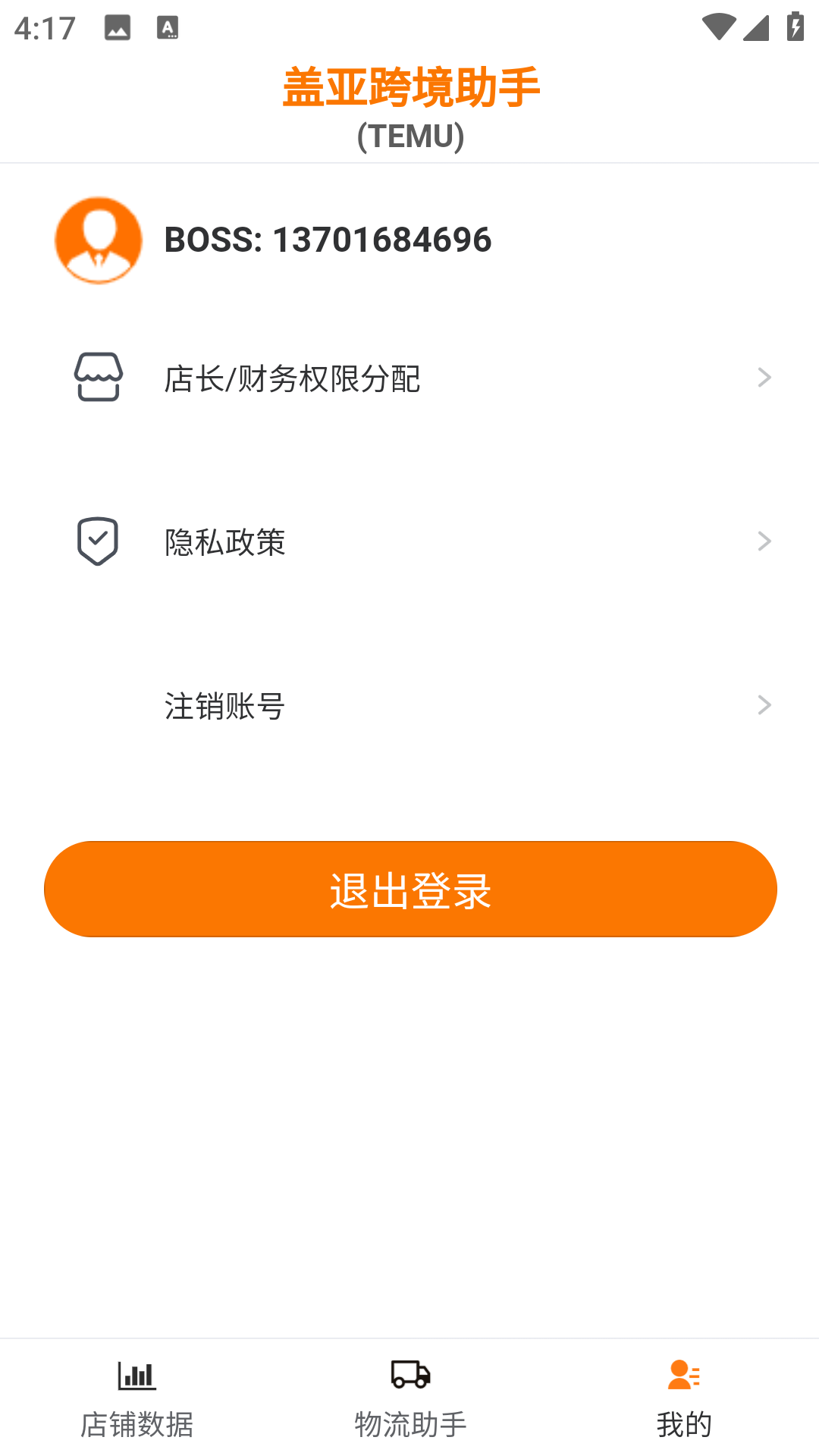The height and width of the screenshot is (1456, 819).
Task: Tap the 退出登录 logout button
Action: tap(409, 889)
